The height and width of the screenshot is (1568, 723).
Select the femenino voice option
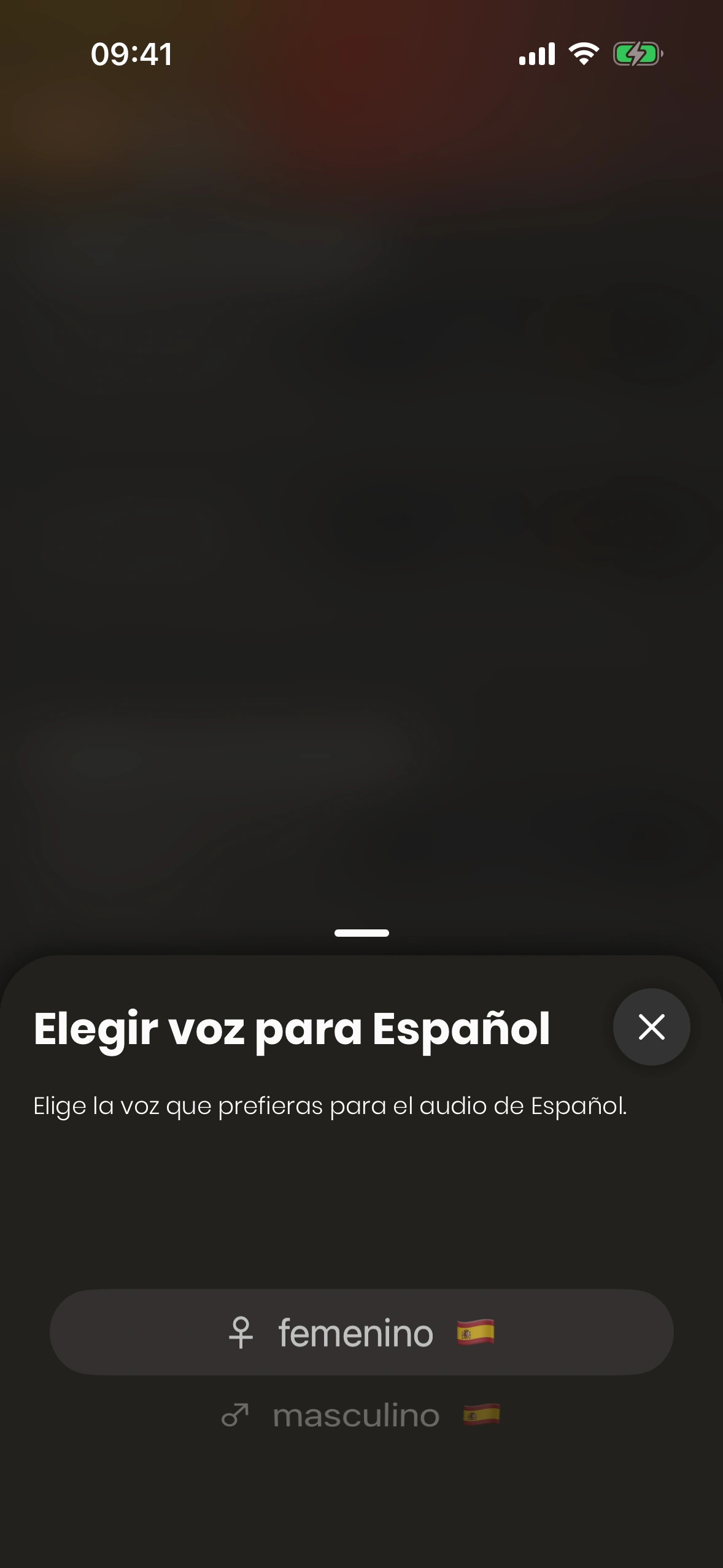(x=361, y=1332)
